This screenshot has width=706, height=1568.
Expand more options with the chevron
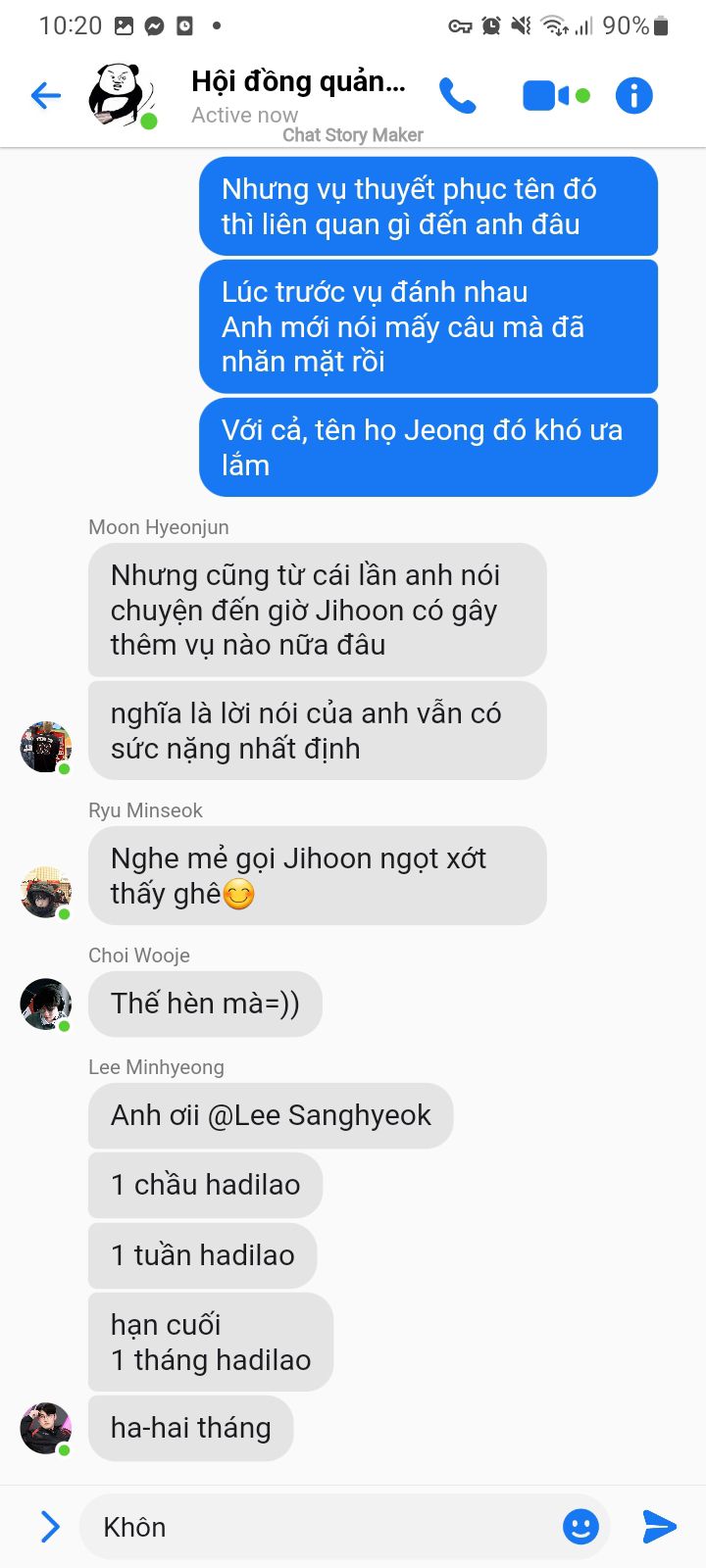pyautogui.click(x=49, y=1526)
